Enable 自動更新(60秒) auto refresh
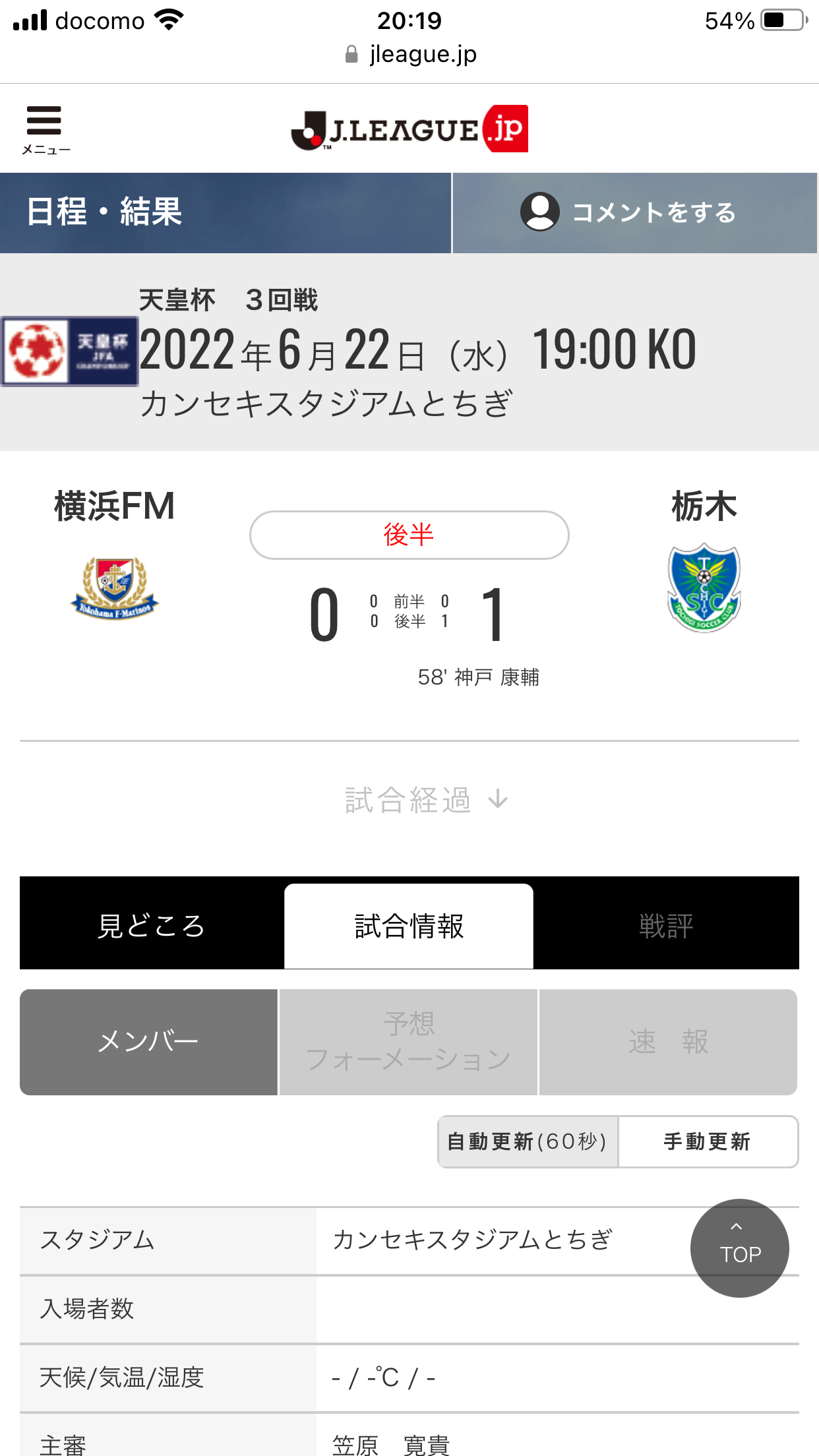819x1456 pixels. 528,1141
